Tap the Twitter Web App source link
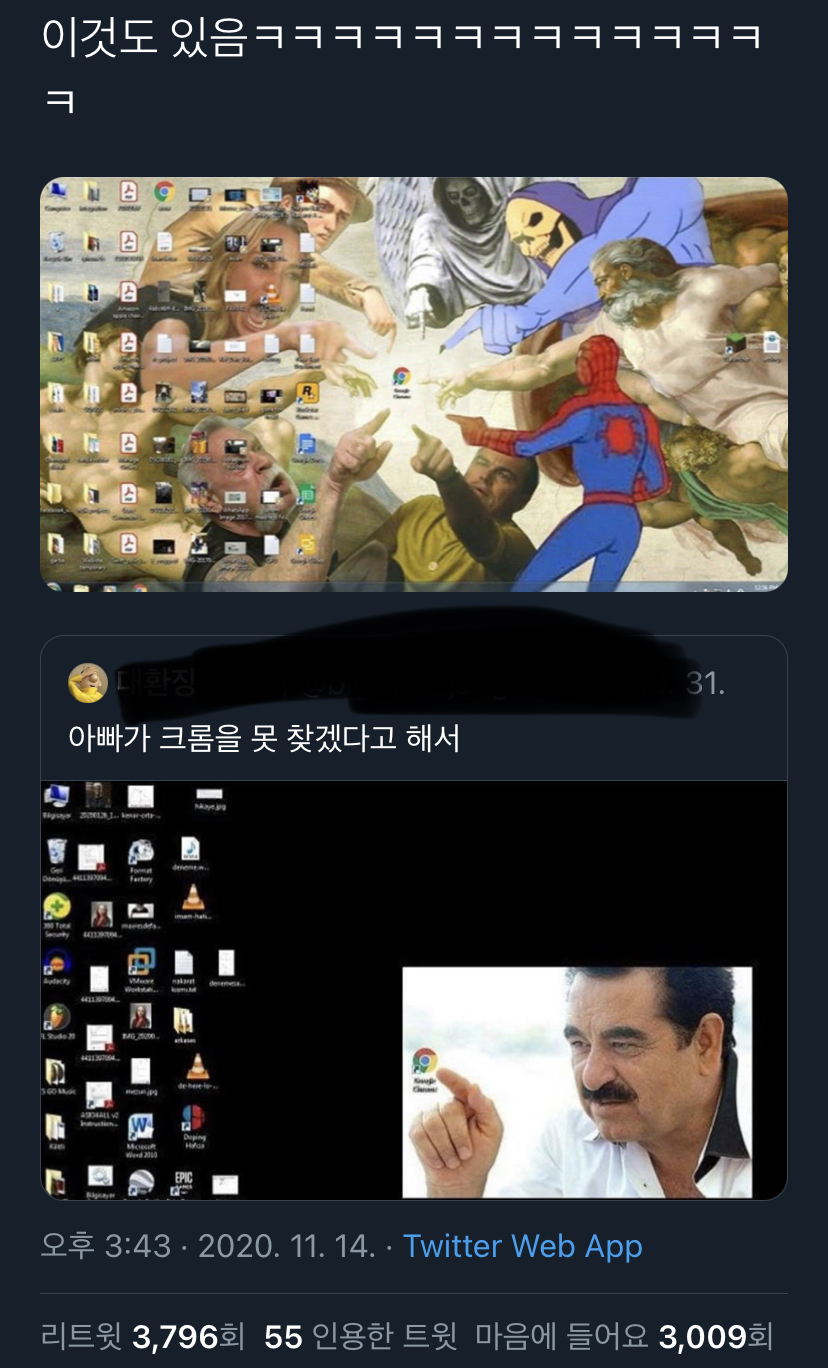 [x=522, y=1246]
